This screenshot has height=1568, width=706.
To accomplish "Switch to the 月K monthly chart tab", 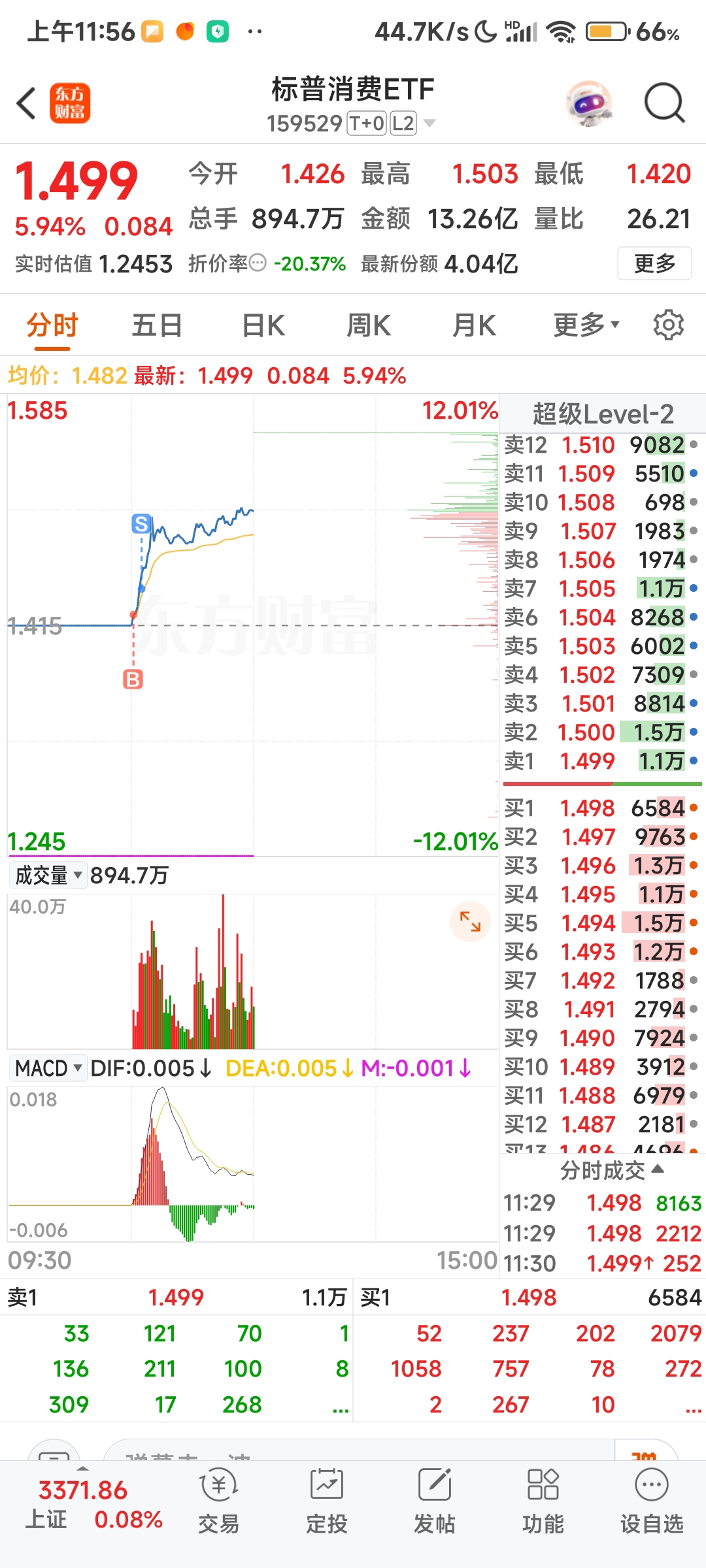I will (475, 324).
